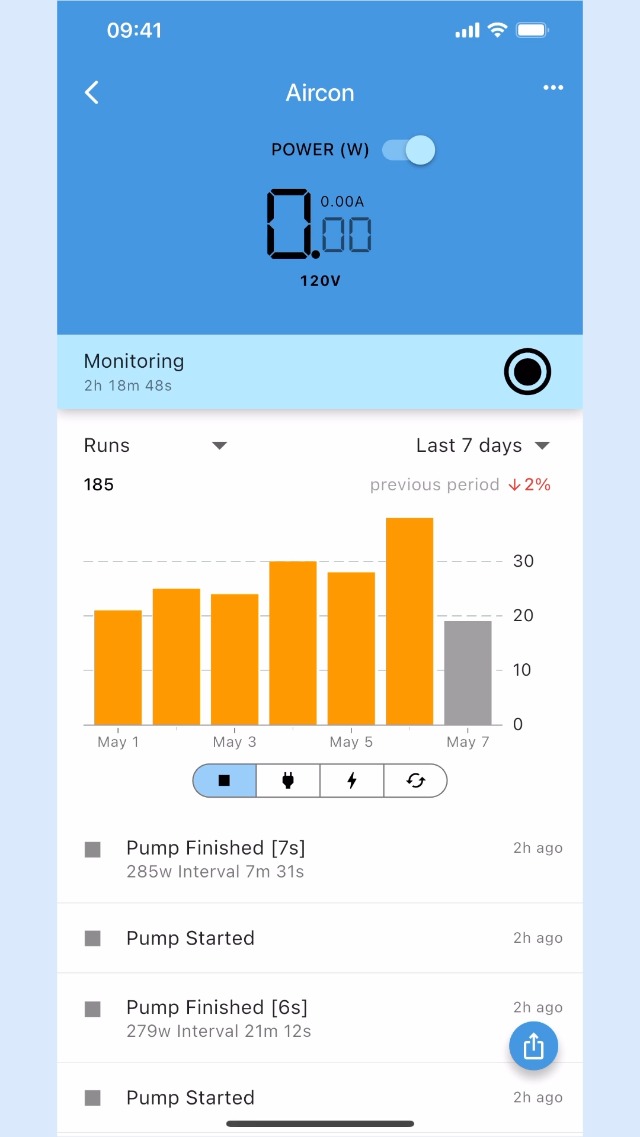Switch to the lightning bolt segment

point(352,781)
